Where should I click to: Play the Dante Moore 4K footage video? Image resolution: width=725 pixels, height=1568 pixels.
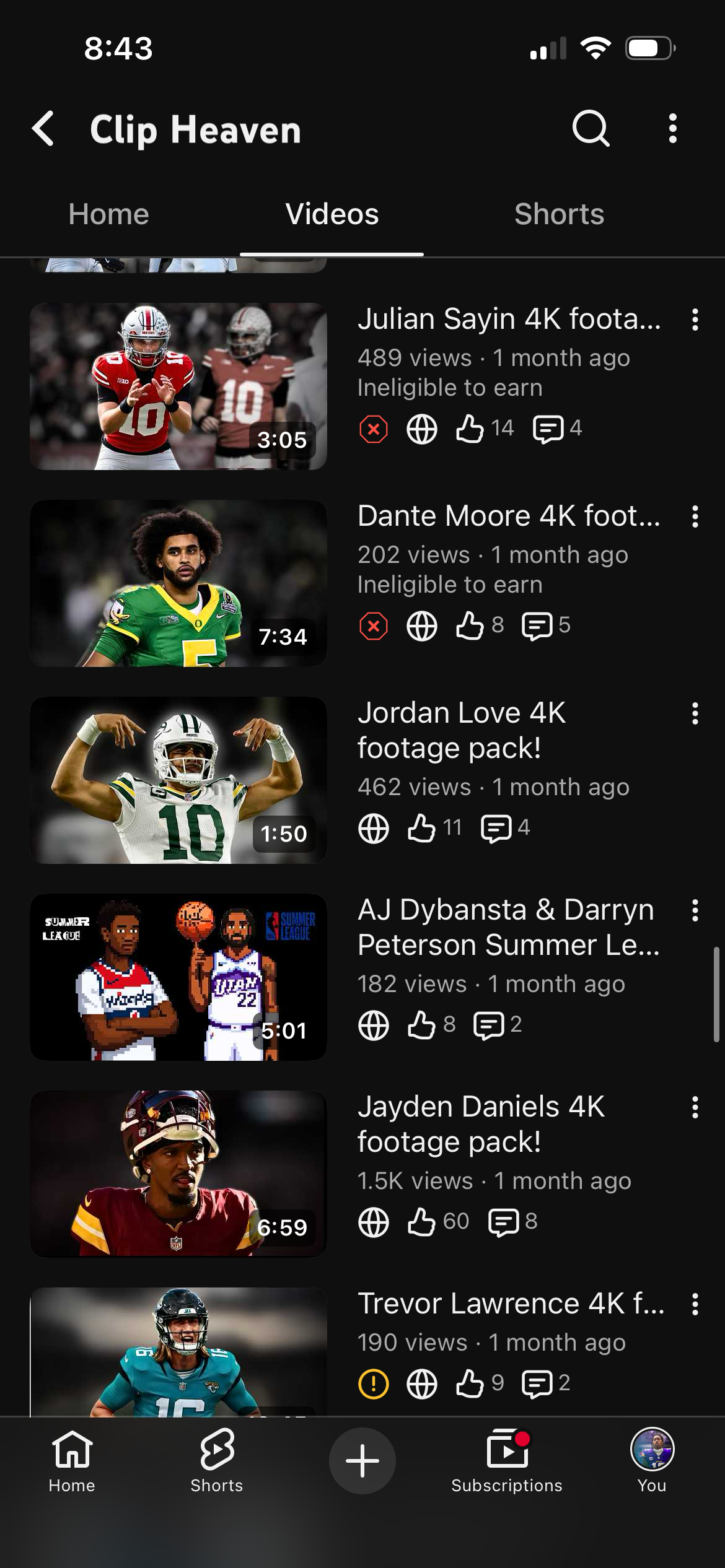click(178, 583)
